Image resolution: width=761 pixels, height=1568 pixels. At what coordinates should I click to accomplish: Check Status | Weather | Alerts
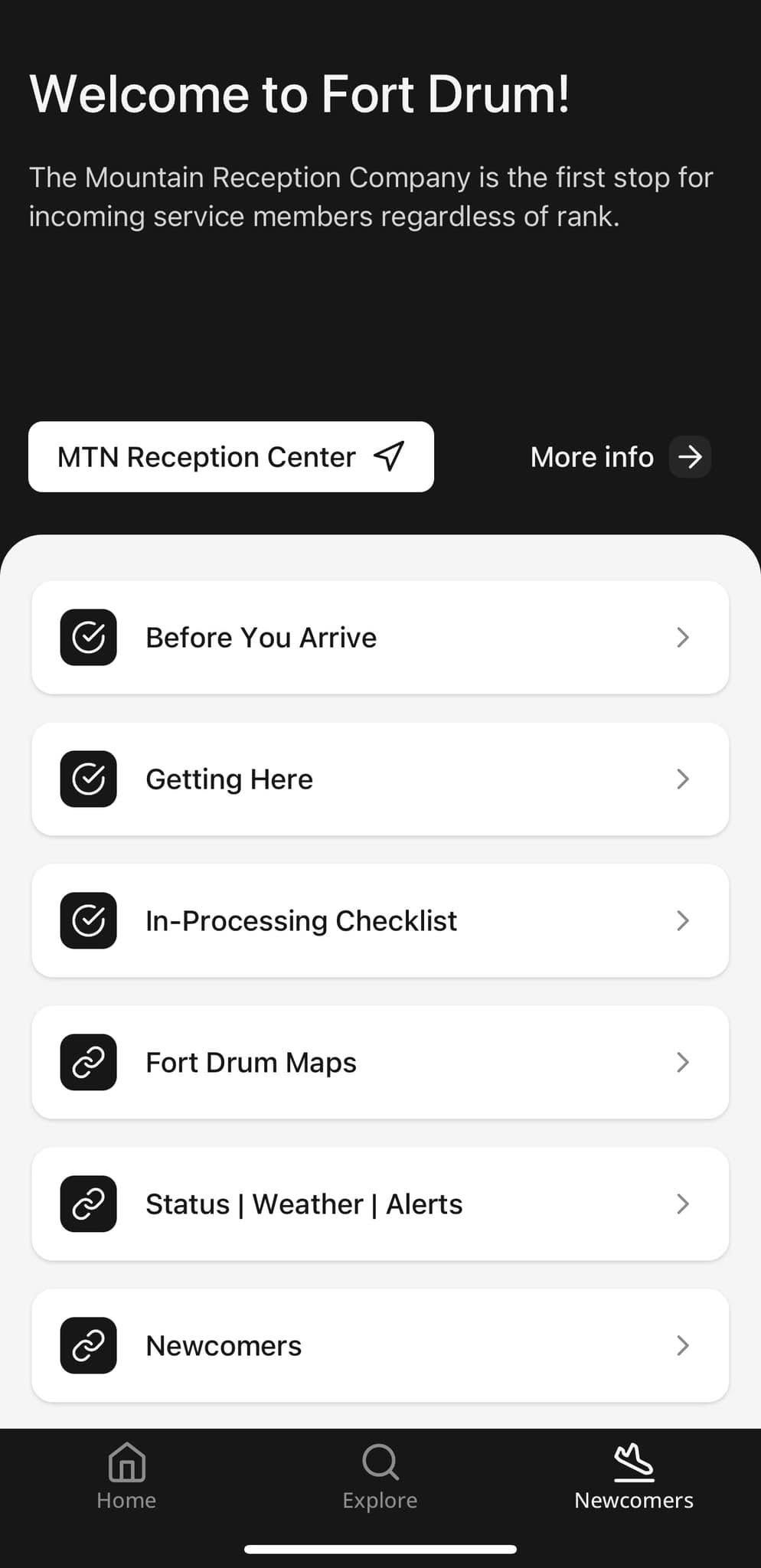(x=380, y=1204)
